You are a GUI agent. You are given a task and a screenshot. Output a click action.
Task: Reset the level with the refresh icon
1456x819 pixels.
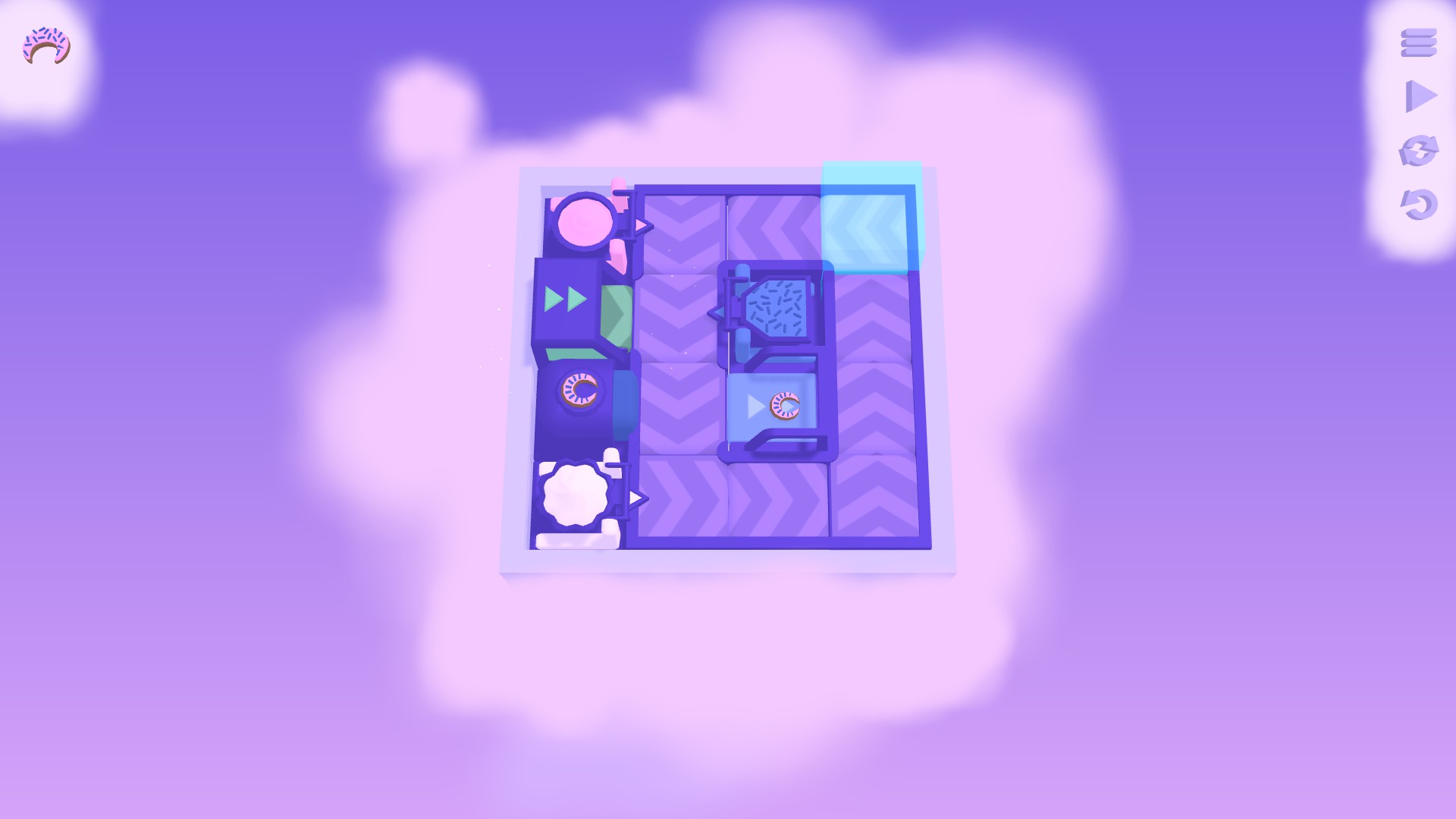click(1418, 150)
